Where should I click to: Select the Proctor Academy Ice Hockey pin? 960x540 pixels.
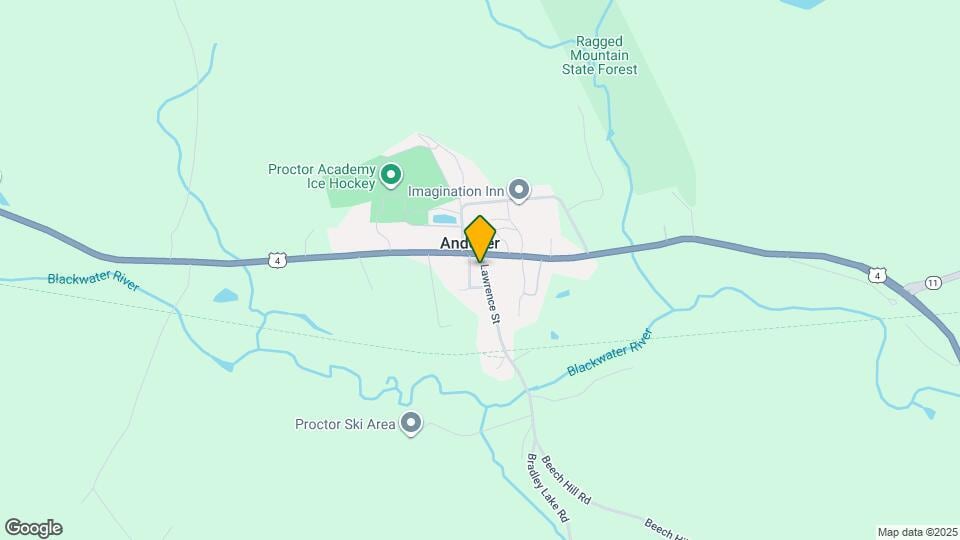coord(391,177)
